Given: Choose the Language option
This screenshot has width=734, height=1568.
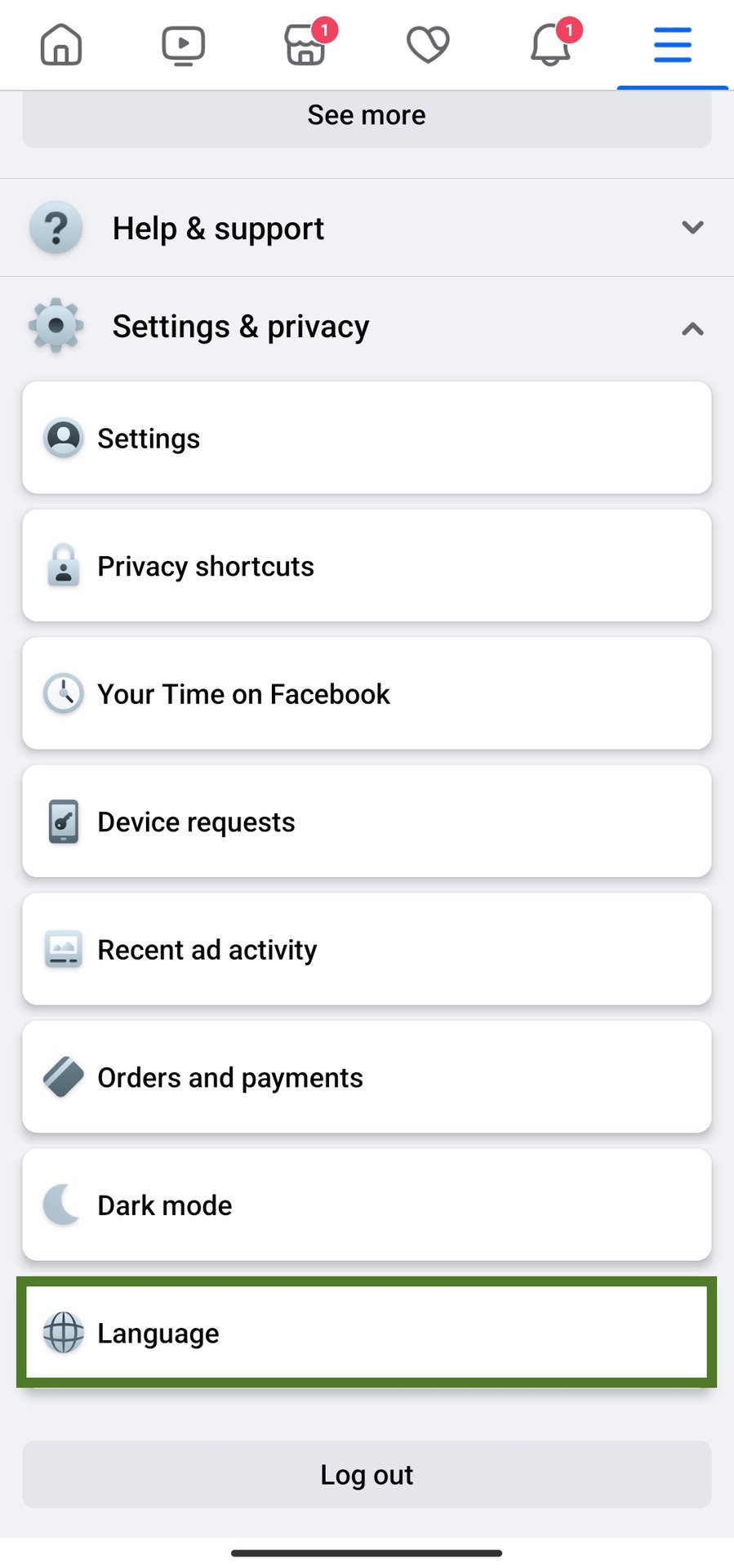Looking at the screenshot, I should point(367,1333).
